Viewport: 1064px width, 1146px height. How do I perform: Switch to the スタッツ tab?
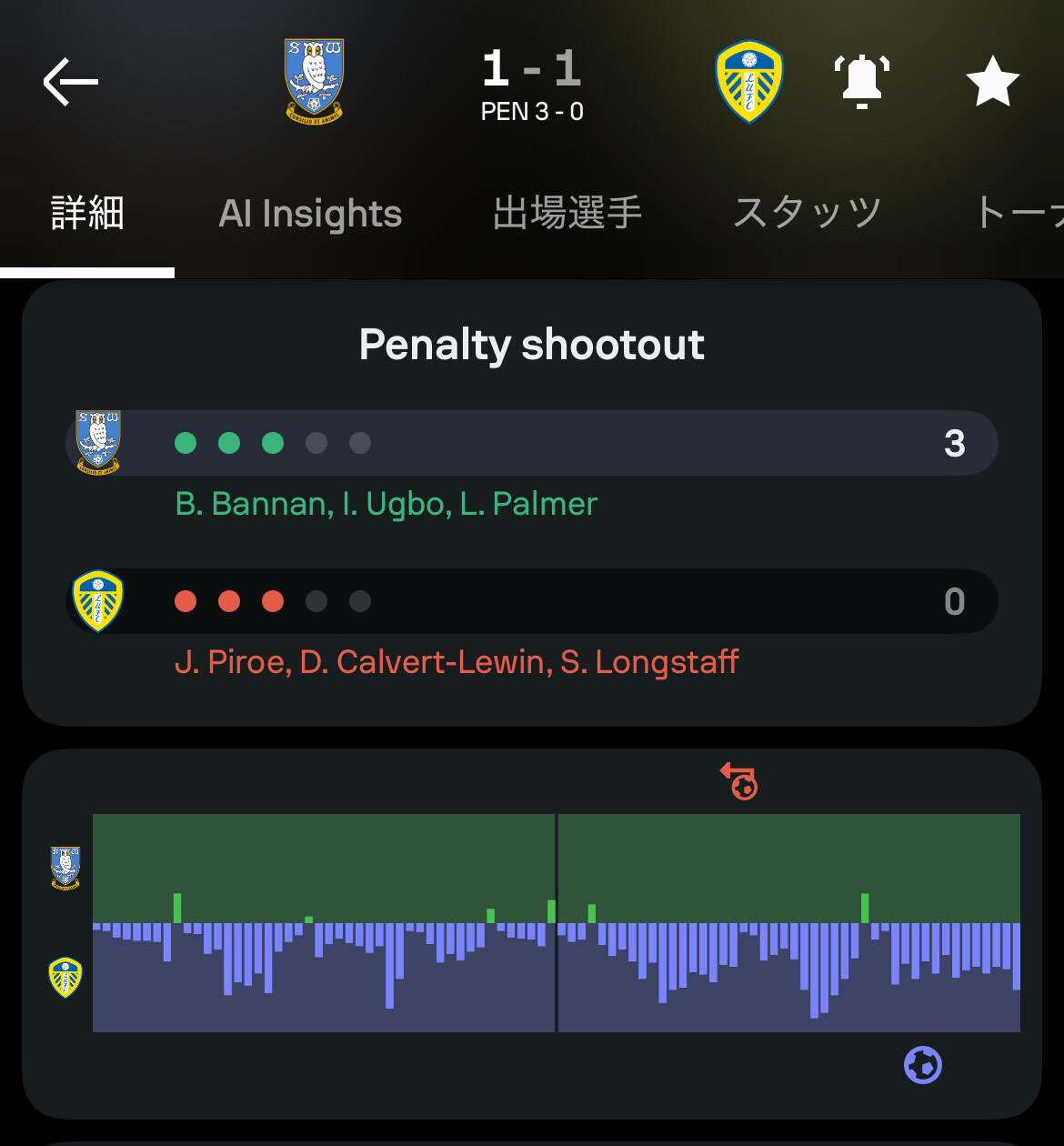(808, 214)
